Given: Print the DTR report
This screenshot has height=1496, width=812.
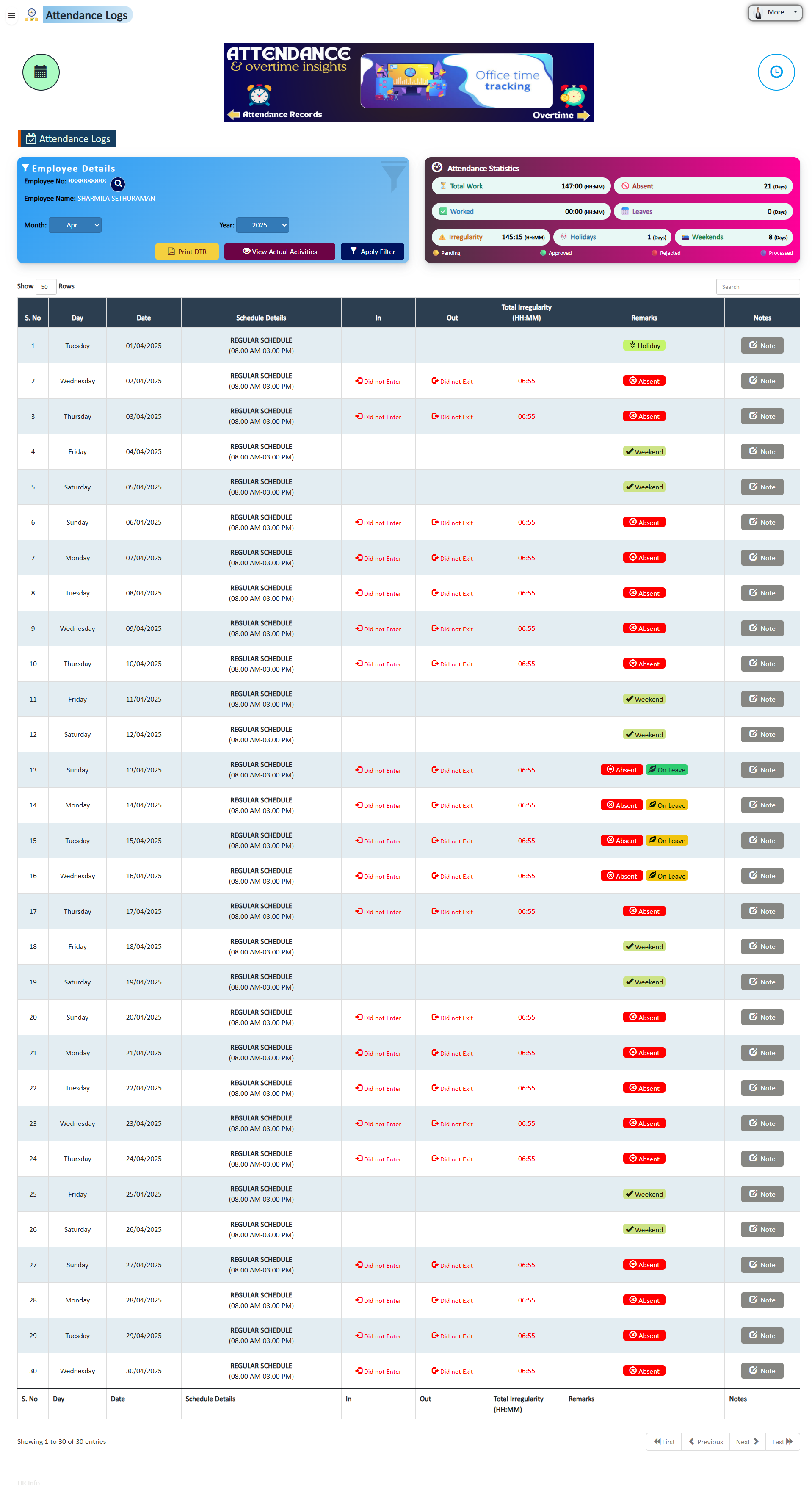Looking at the screenshot, I should coord(187,252).
